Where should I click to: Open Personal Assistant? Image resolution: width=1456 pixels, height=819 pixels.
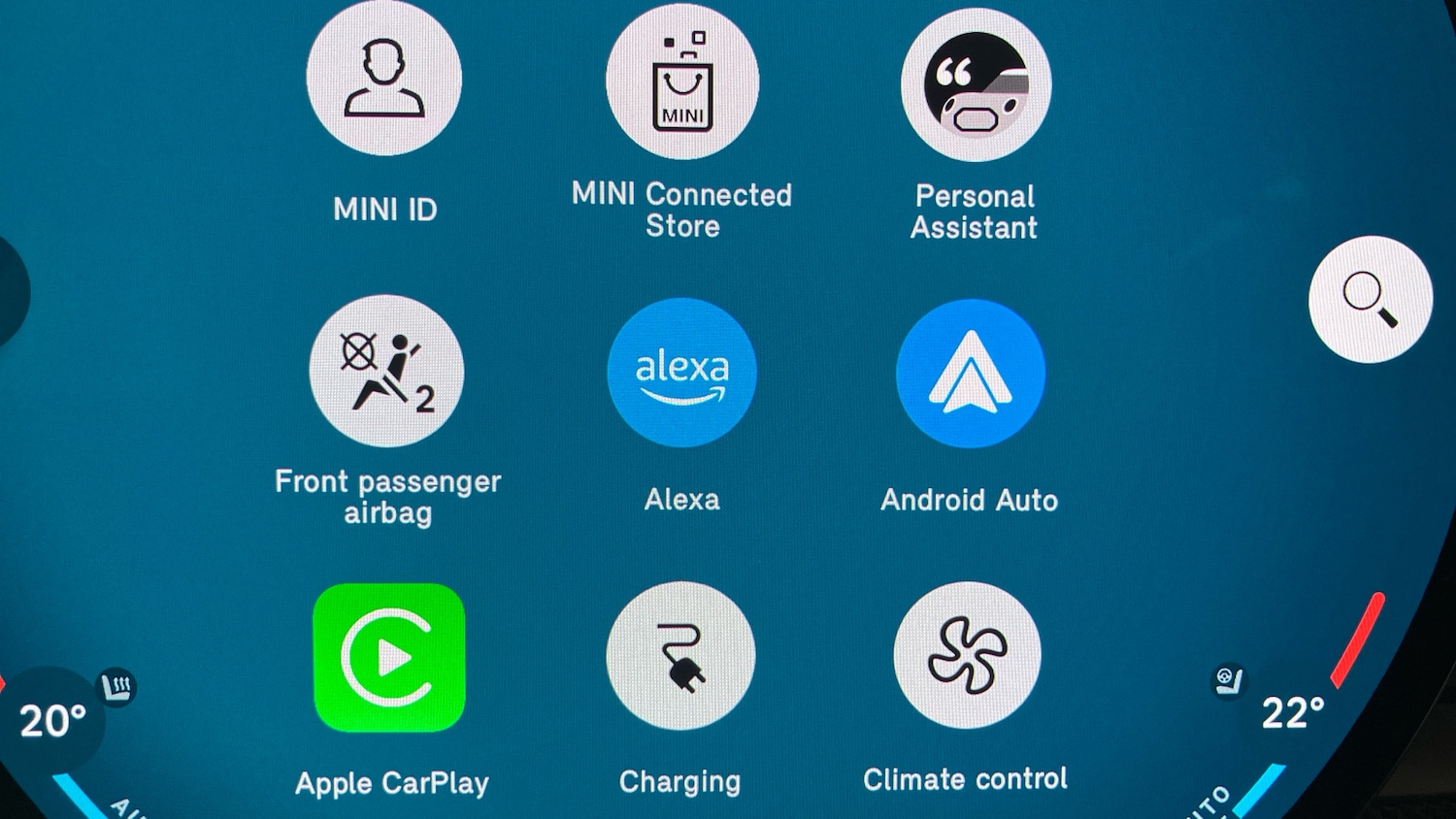tap(976, 85)
